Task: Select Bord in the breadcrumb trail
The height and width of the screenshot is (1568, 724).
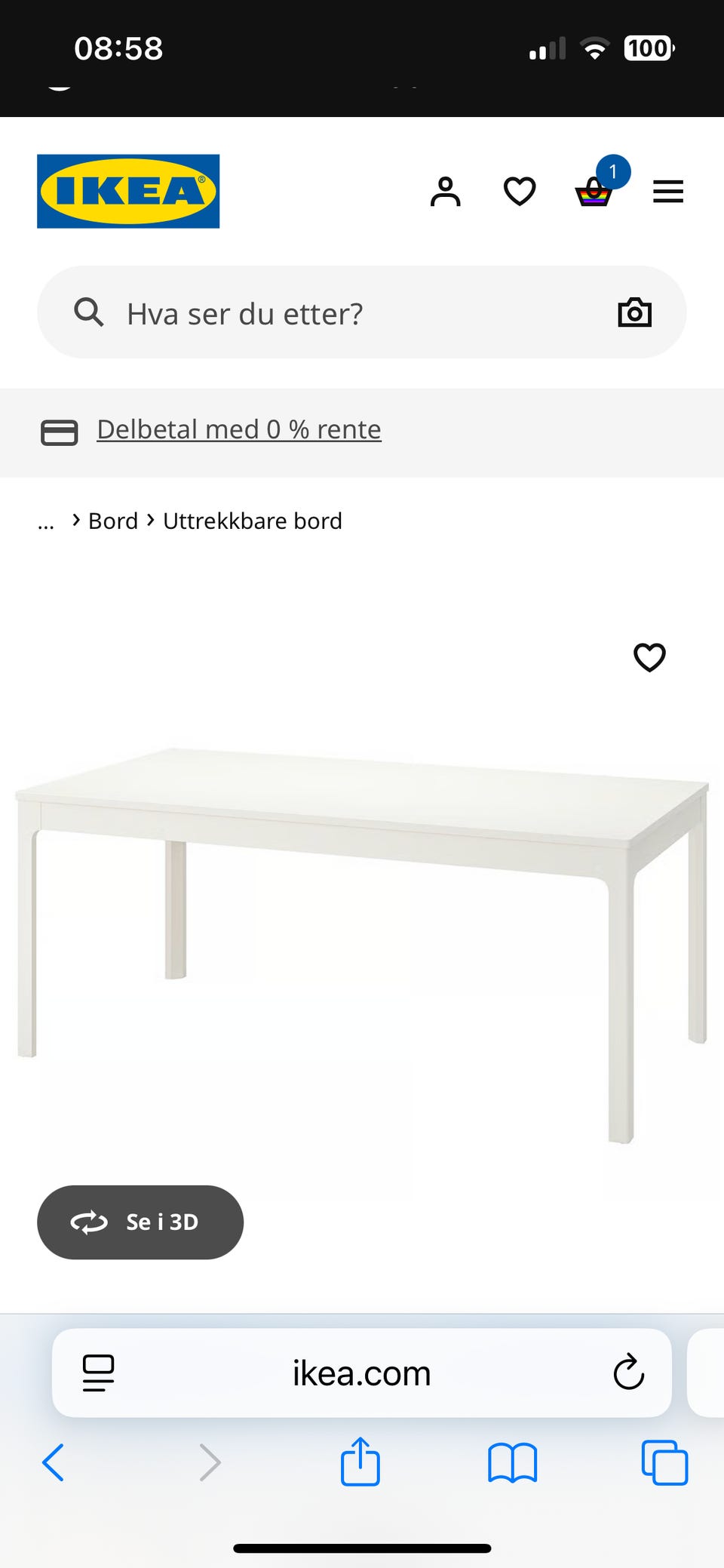Action: [112, 521]
